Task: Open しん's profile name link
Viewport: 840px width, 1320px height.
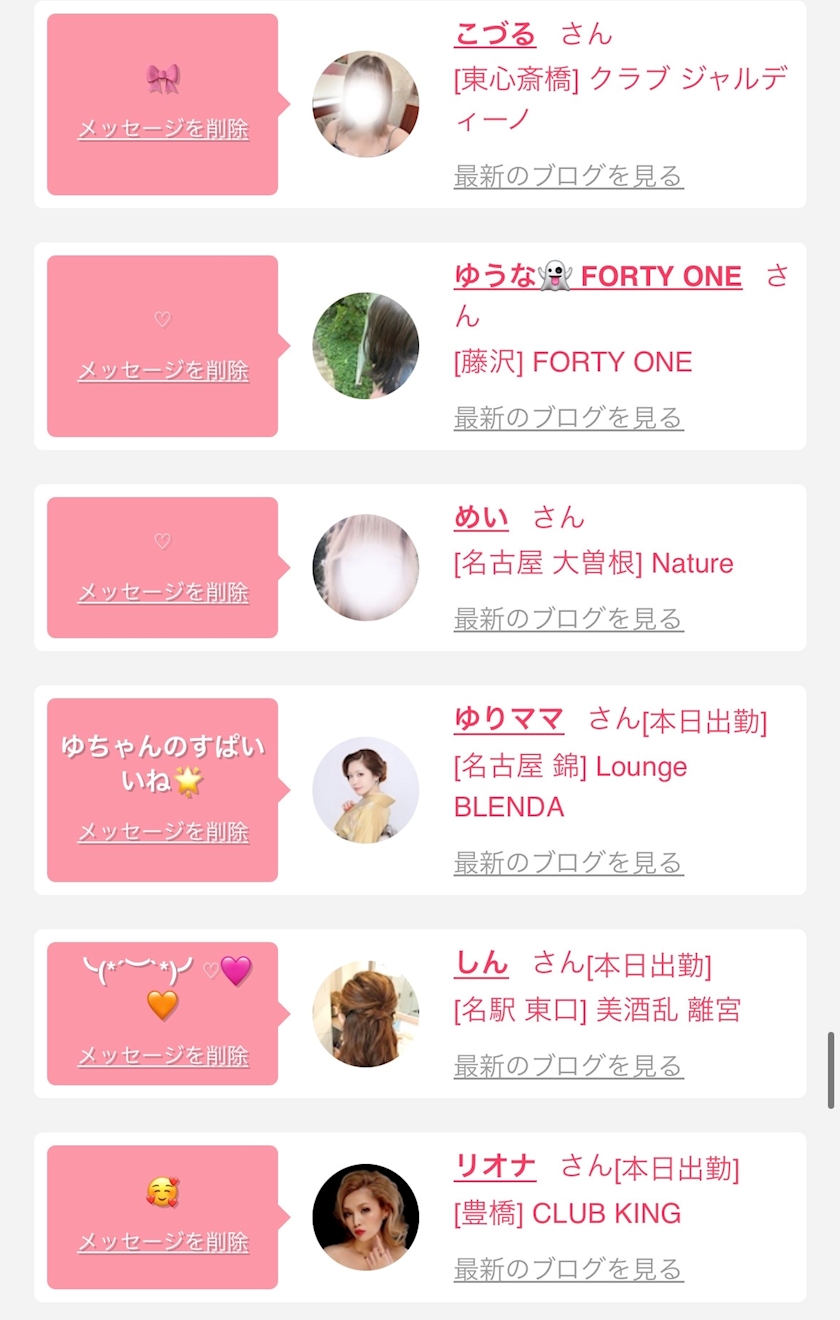Action: [x=481, y=963]
